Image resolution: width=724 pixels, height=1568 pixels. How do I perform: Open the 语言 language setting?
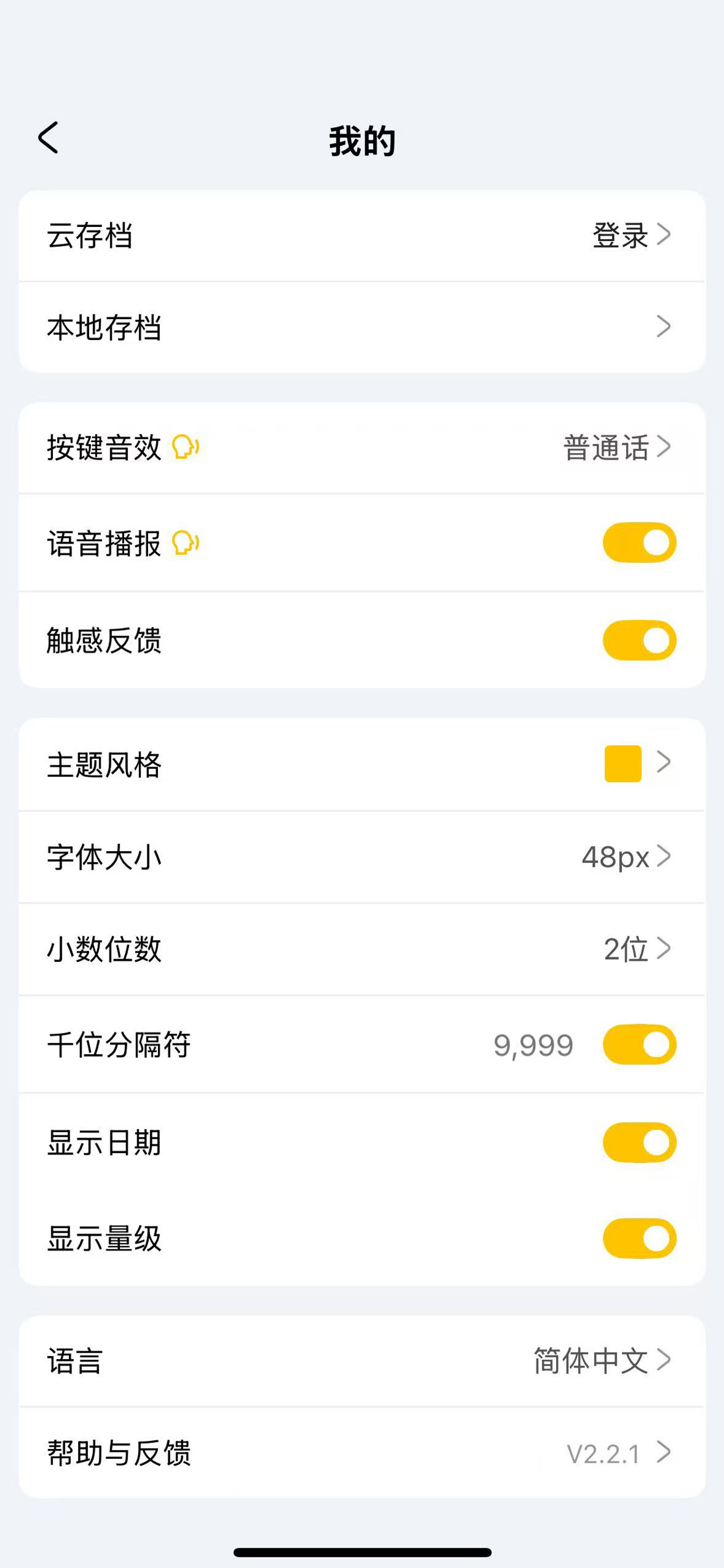click(x=362, y=1361)
